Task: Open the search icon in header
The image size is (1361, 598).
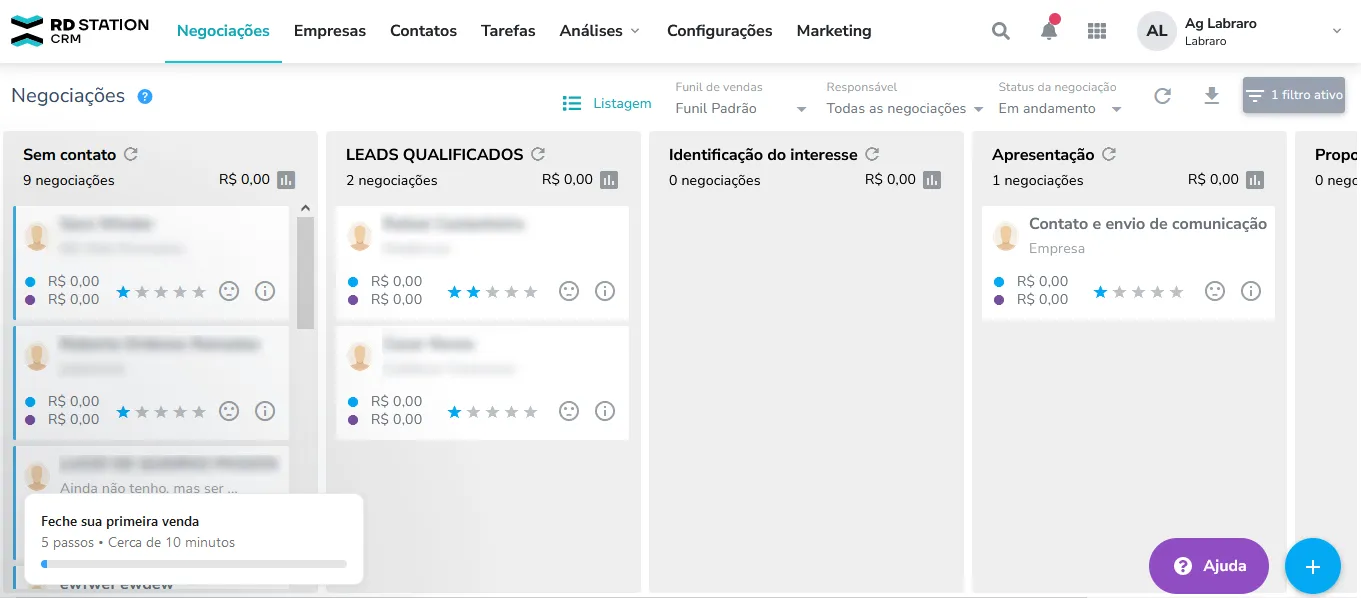Action: tap(1000, 31)
